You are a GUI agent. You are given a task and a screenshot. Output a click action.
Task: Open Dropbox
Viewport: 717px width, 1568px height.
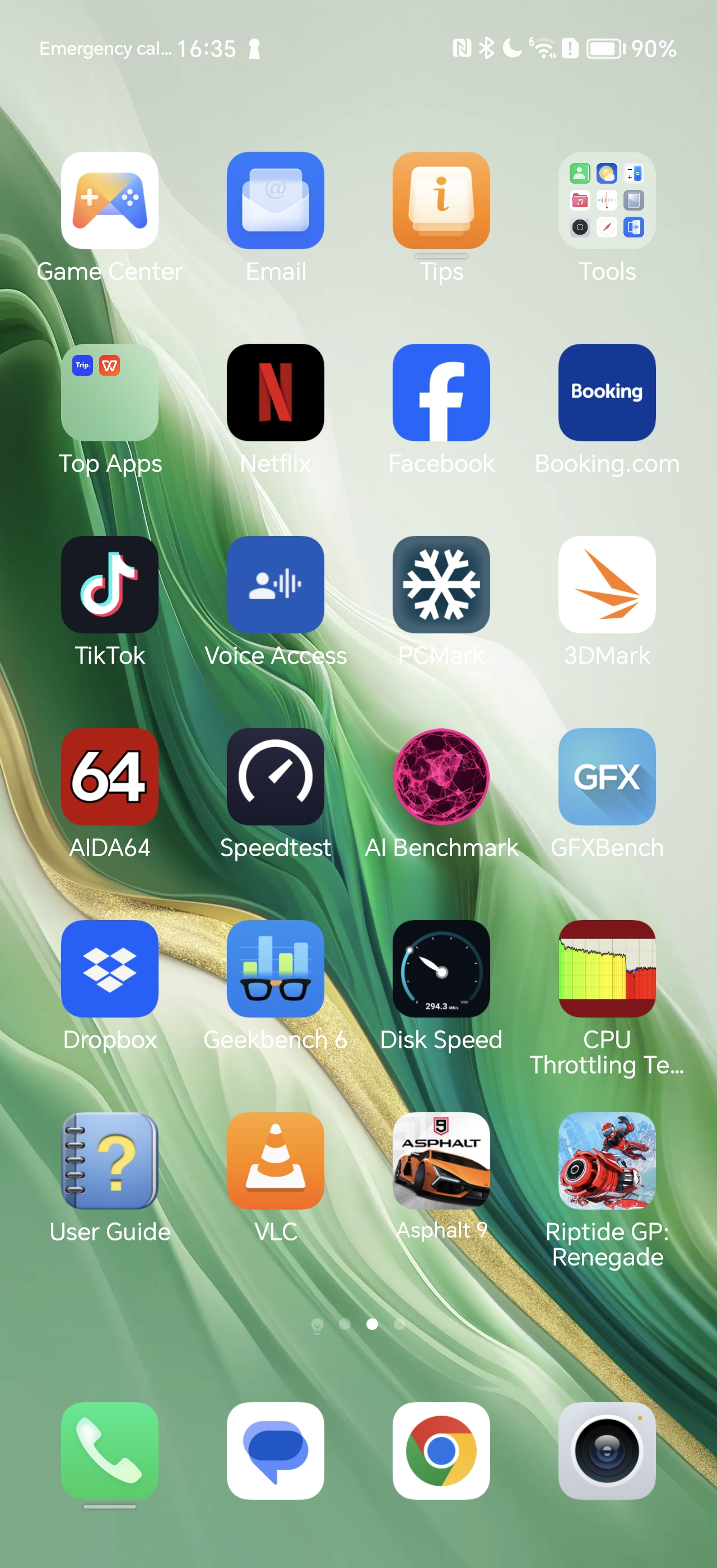(x=110, y=968)
